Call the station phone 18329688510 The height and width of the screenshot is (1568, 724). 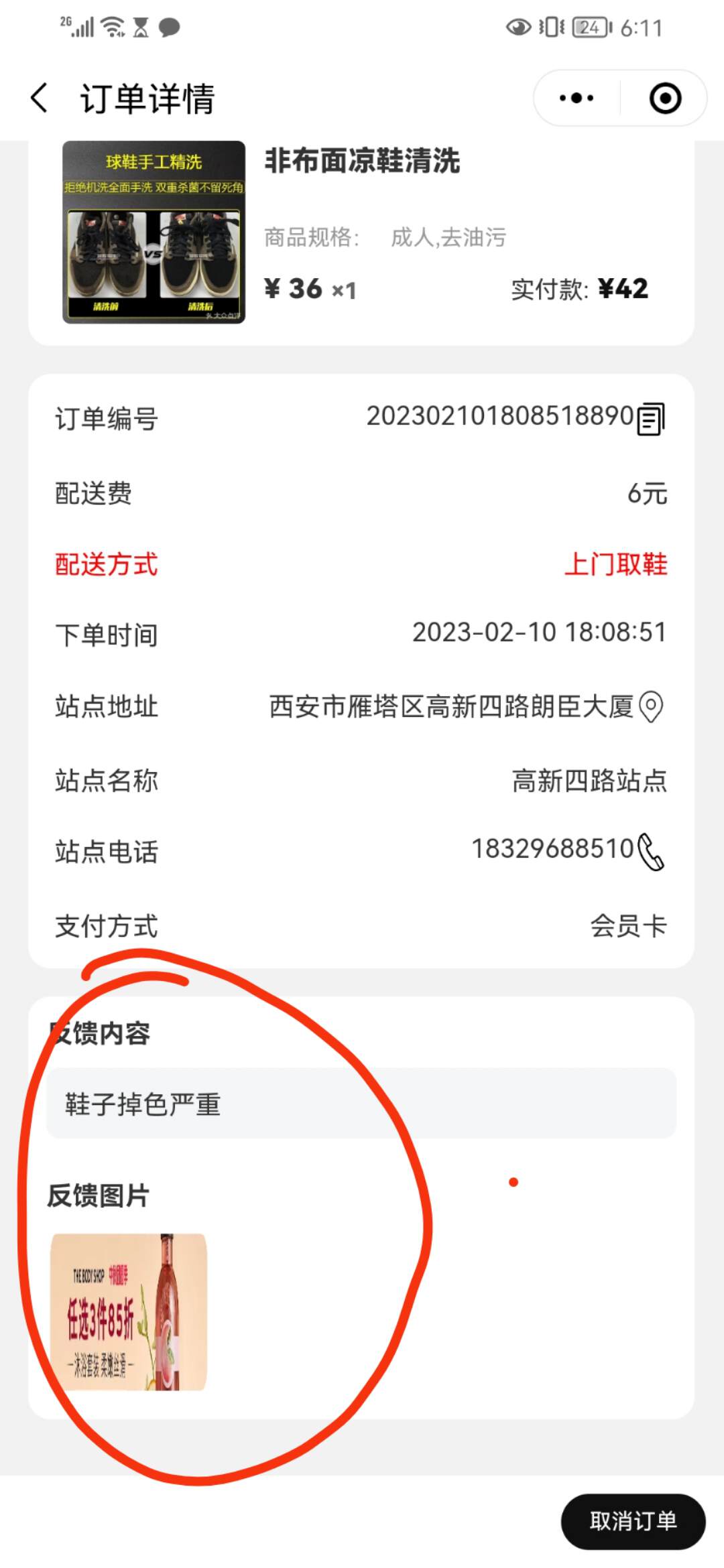click(650, 852)
